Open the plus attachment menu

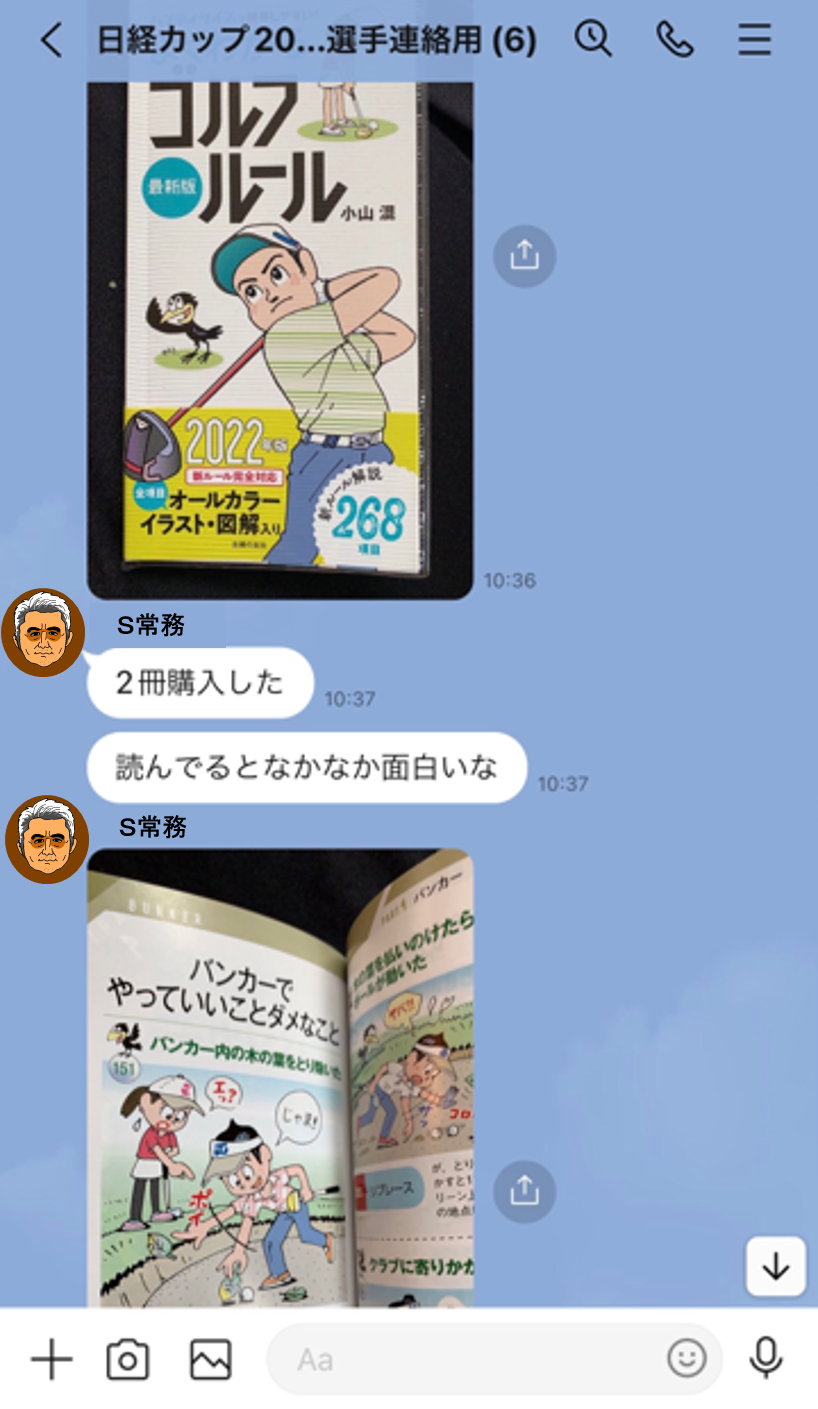(x=51, y=1359)
